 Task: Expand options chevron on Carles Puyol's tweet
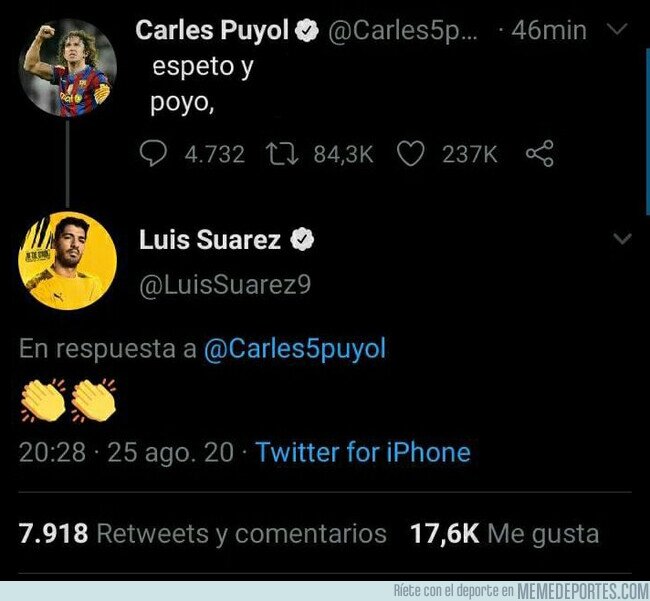click(618, 30)
